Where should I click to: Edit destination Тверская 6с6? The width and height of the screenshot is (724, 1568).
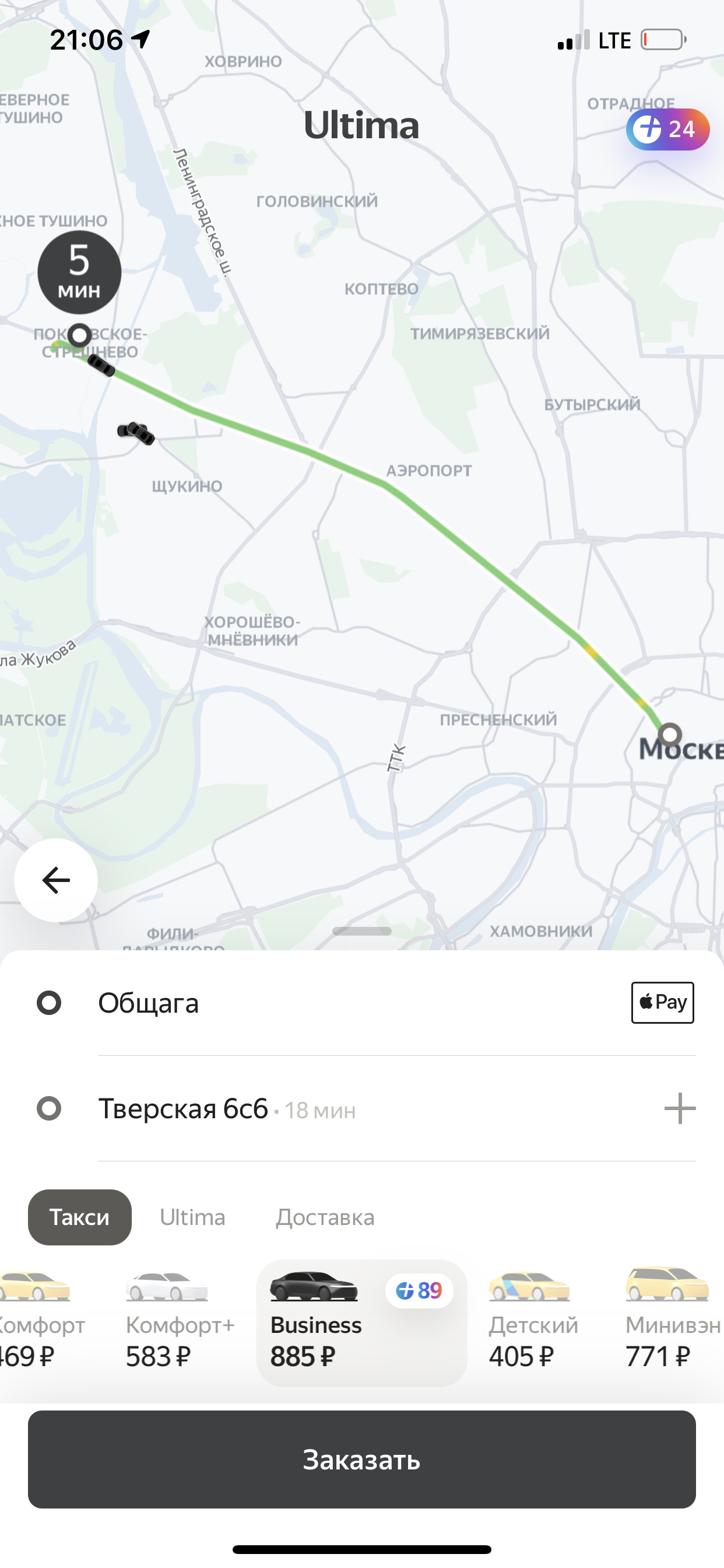pyautogui.click(x=183, y=1108)
